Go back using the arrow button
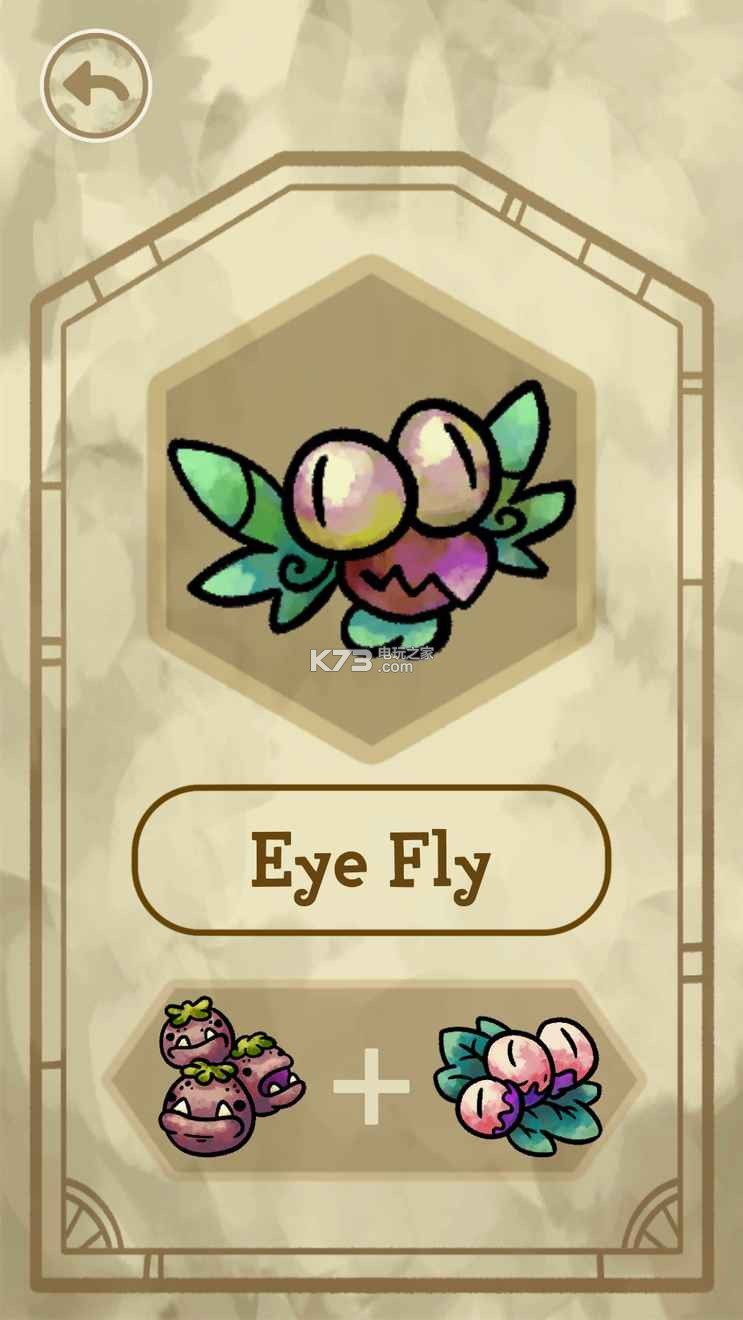The height and width of the screenshot is (1320, 743). (95, 85)
